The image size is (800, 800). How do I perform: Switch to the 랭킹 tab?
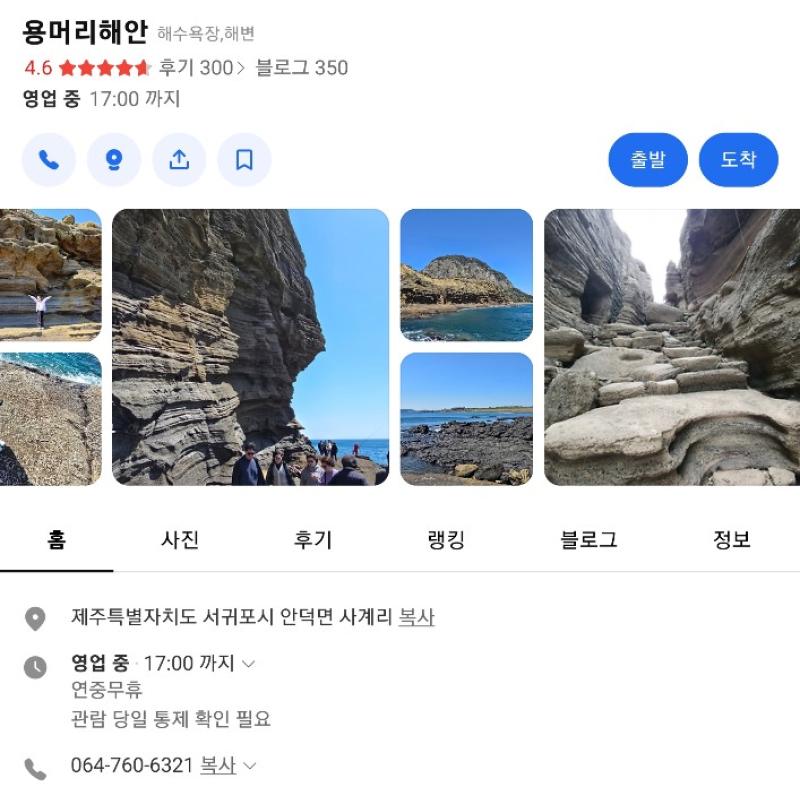pos(447,540)
